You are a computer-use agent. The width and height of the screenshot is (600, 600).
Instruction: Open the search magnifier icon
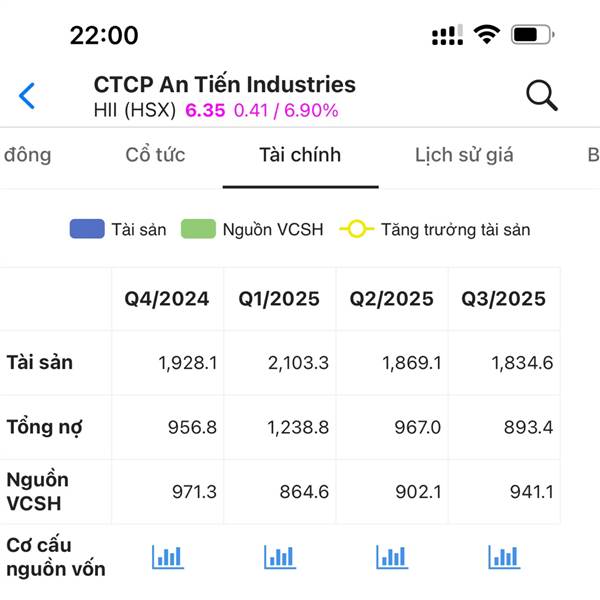pyautogui.click(x=541, y=96)
